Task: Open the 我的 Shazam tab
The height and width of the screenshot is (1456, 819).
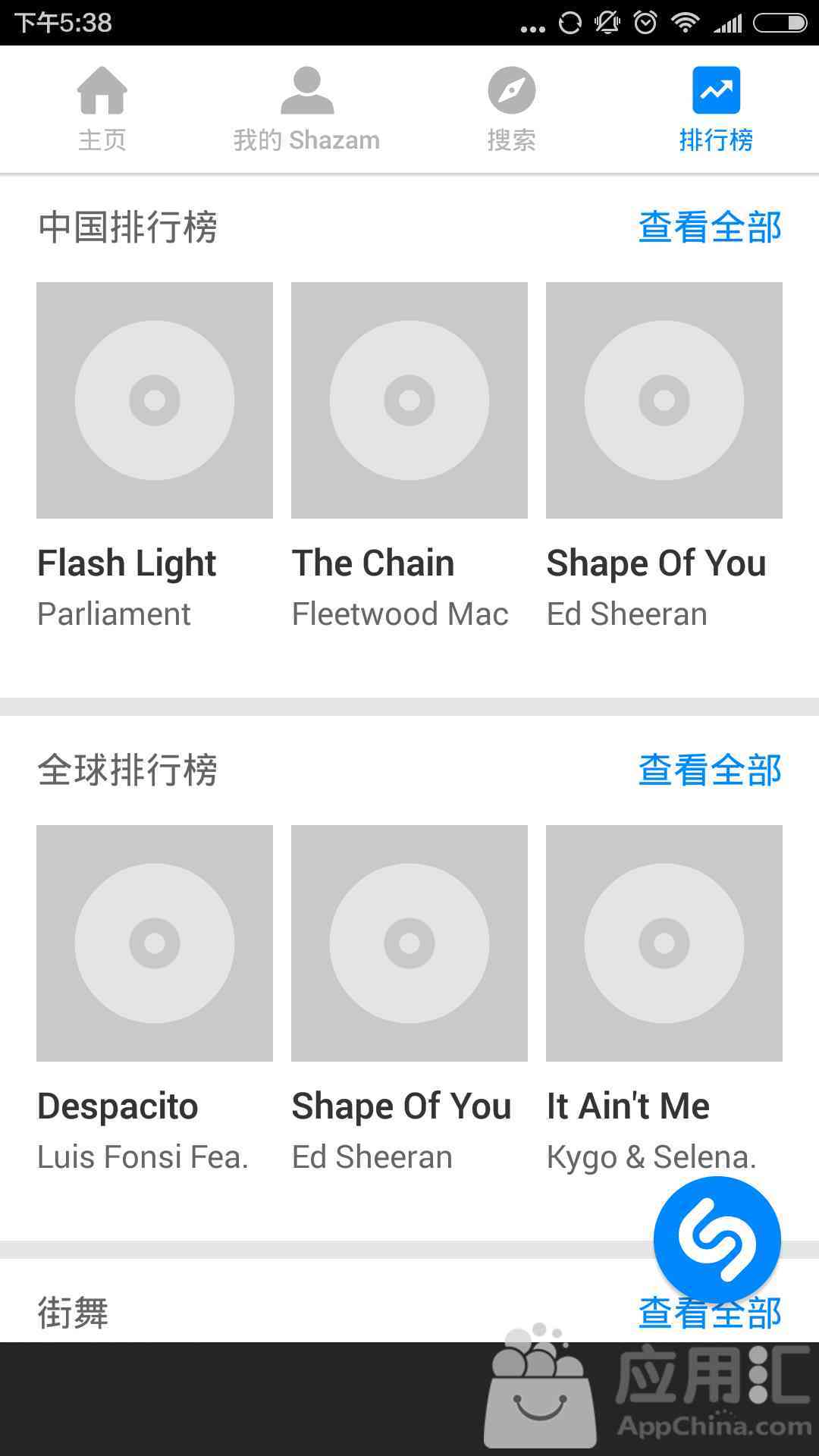Action: [x=307, y=110]
